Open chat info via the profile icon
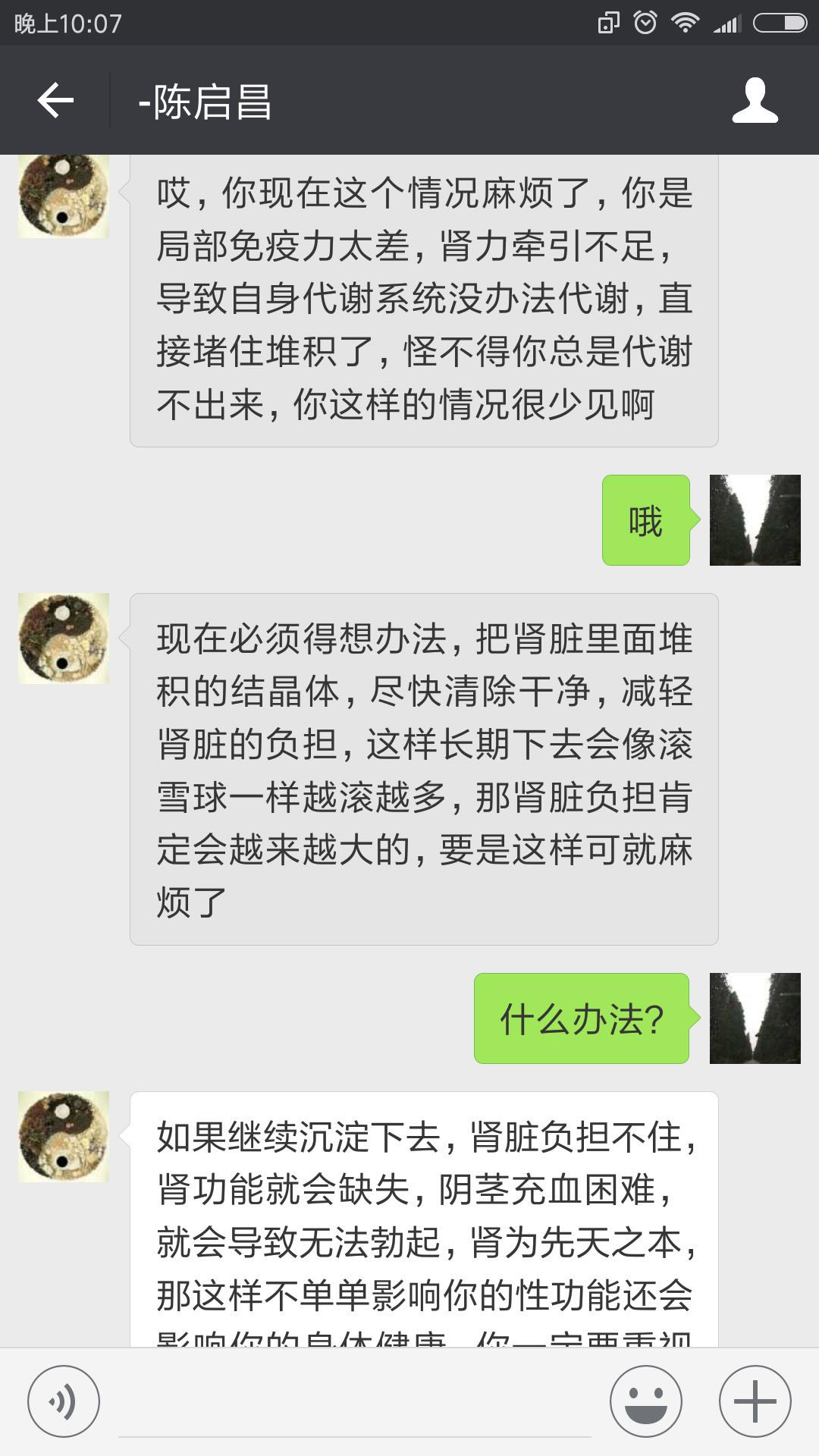Viewport: 819px width, 1456px height. click(x=755, y=100)
